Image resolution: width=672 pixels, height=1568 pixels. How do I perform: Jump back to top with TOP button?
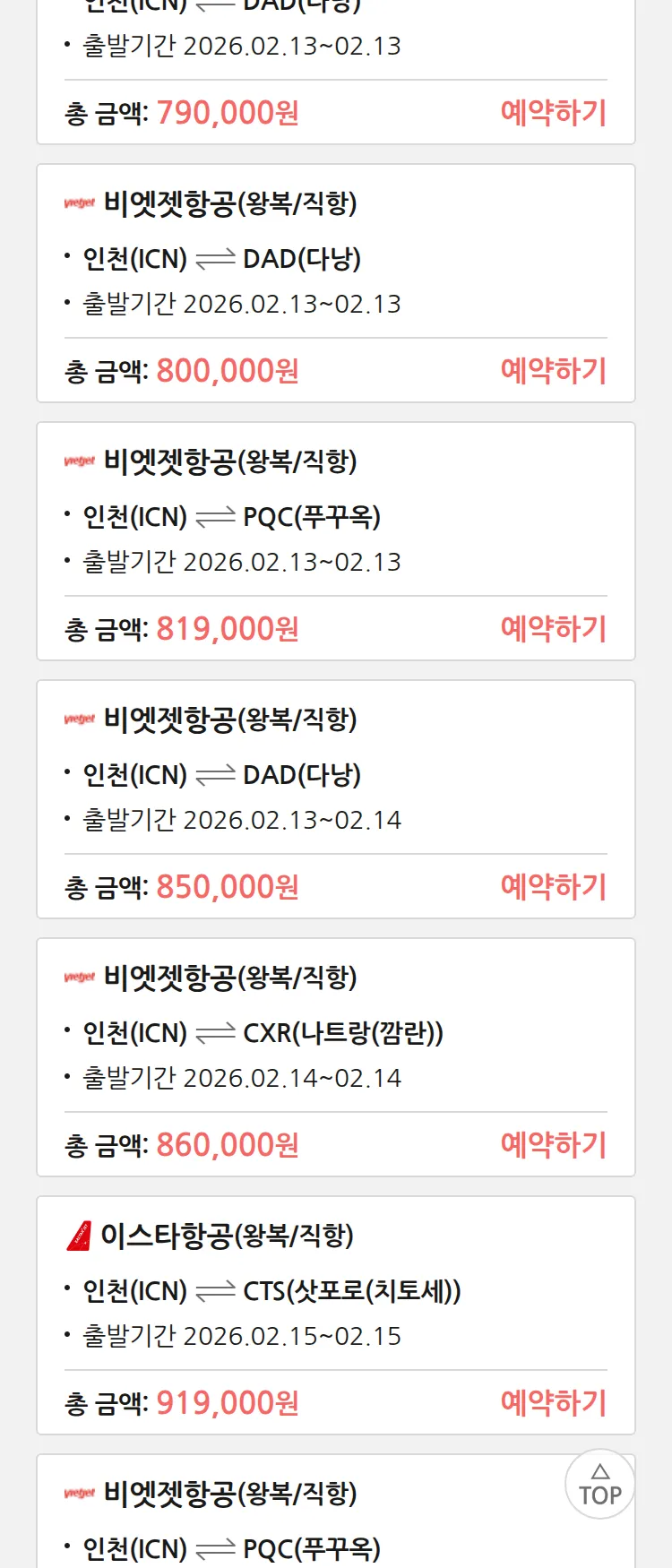tap(599, 1485)
